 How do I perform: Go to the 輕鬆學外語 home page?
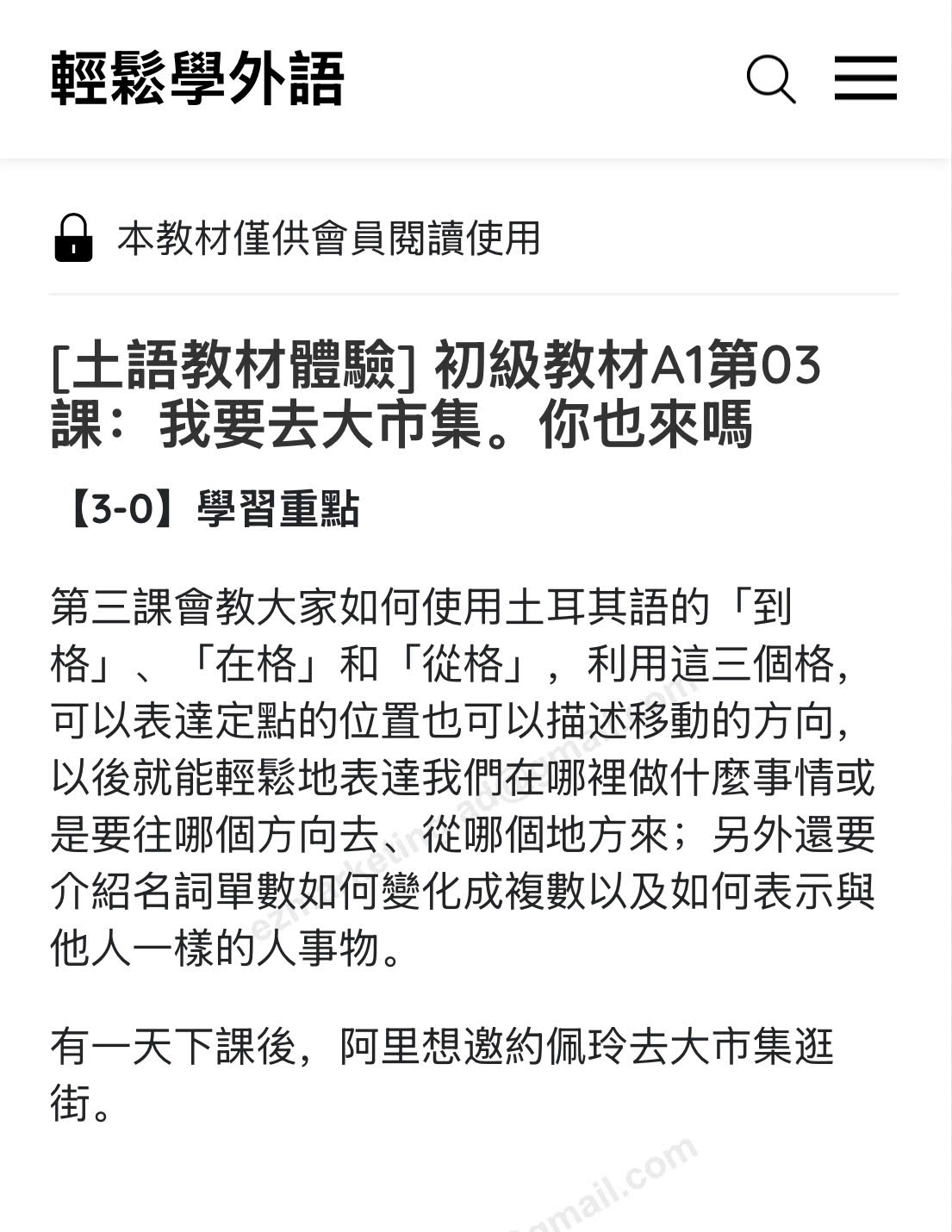click(x=197, y=78)
